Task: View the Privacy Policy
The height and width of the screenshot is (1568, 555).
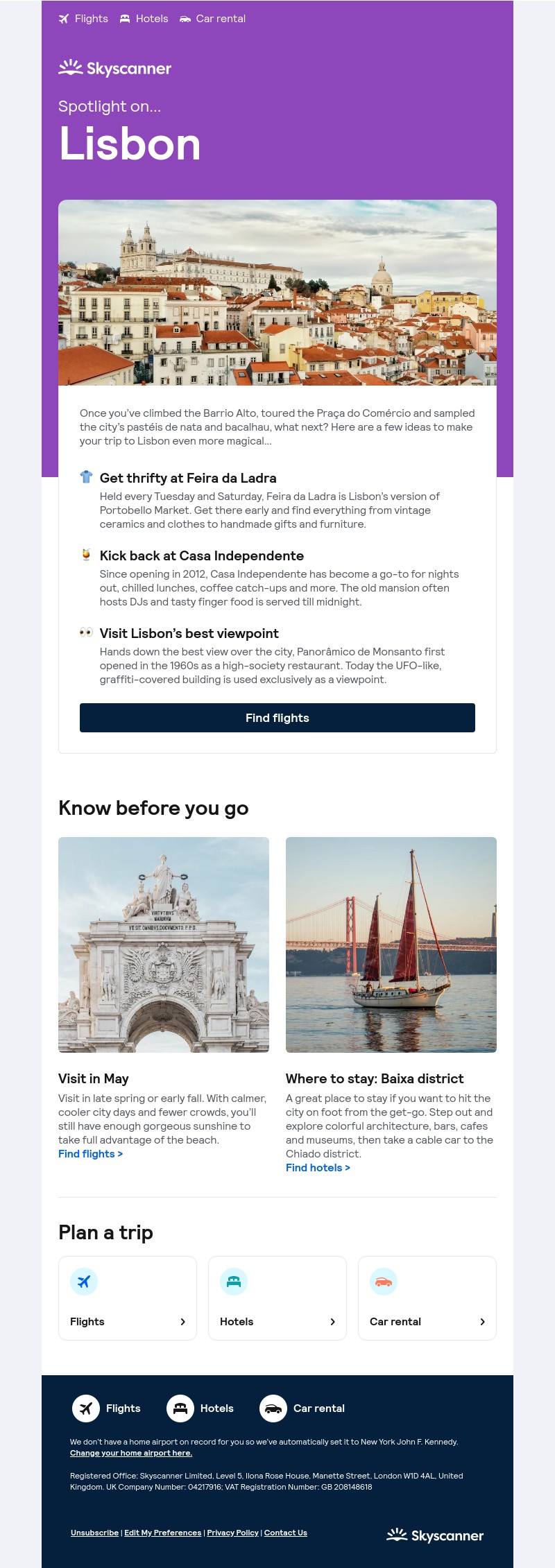Action: (x=232, y=1533)
